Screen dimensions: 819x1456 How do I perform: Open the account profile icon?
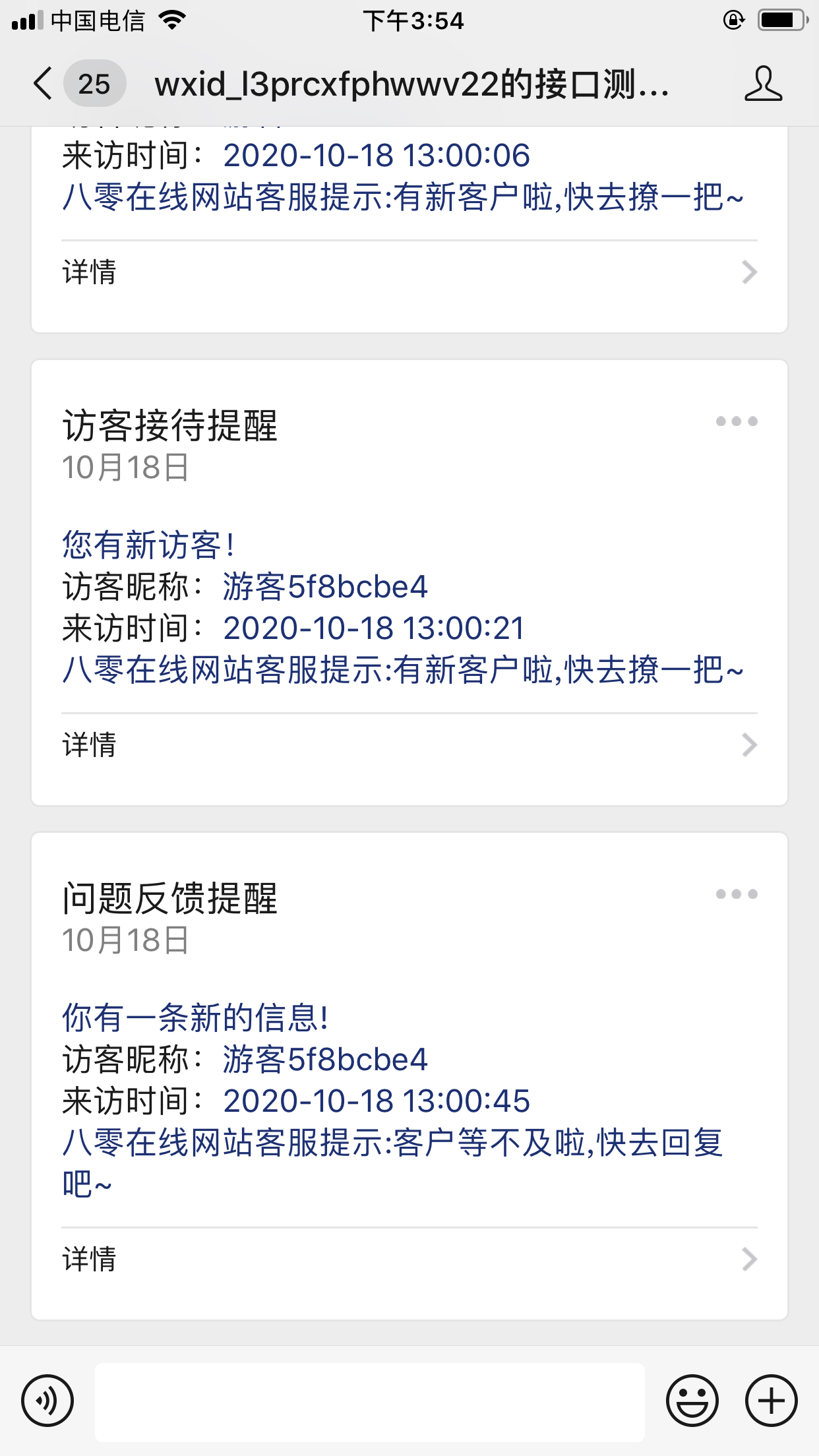763,84
